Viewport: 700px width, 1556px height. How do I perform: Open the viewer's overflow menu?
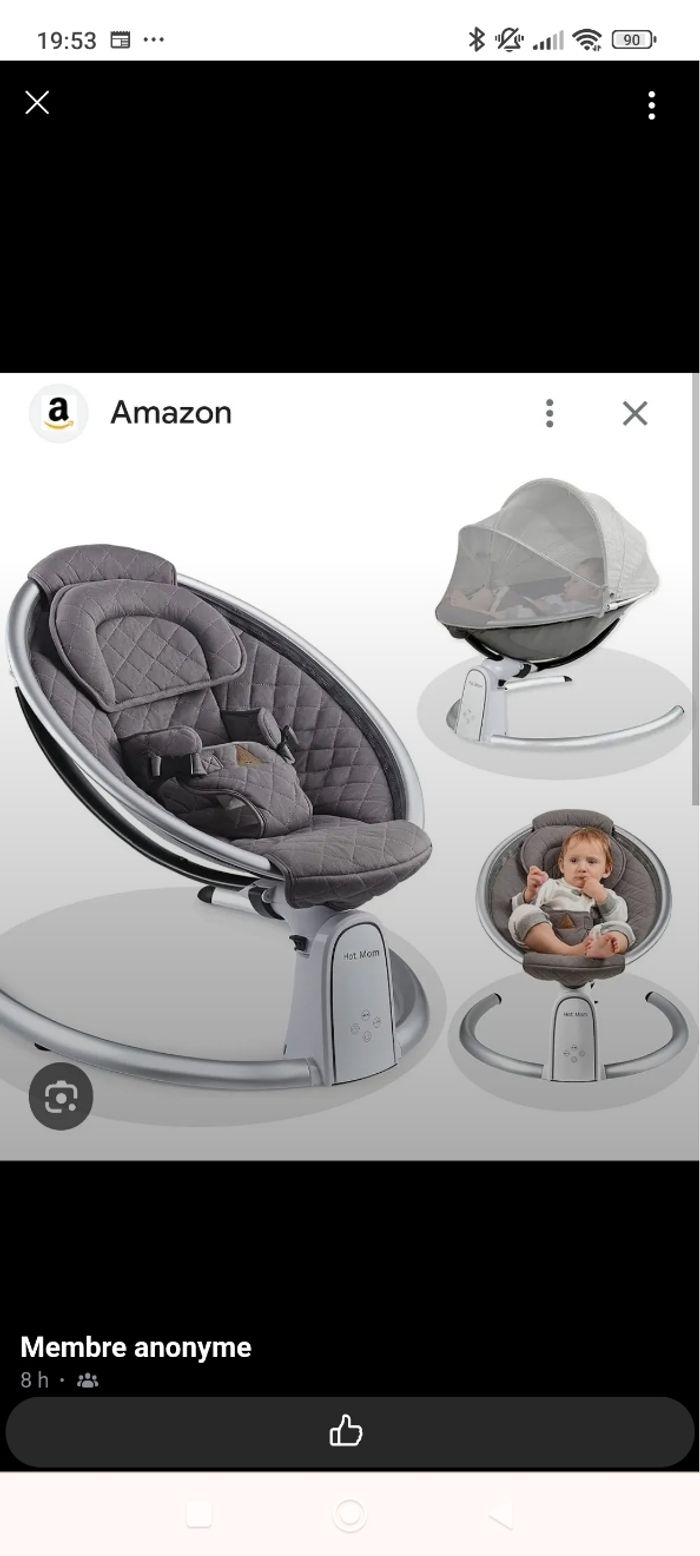pos(651,105)
